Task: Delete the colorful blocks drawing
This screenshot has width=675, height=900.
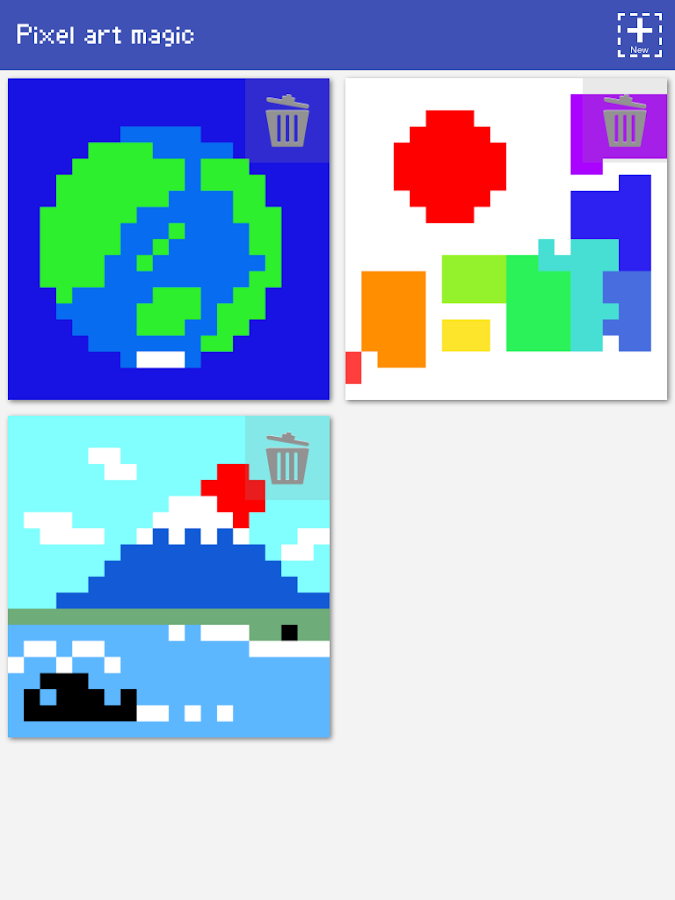Action: tap(624, 121)
